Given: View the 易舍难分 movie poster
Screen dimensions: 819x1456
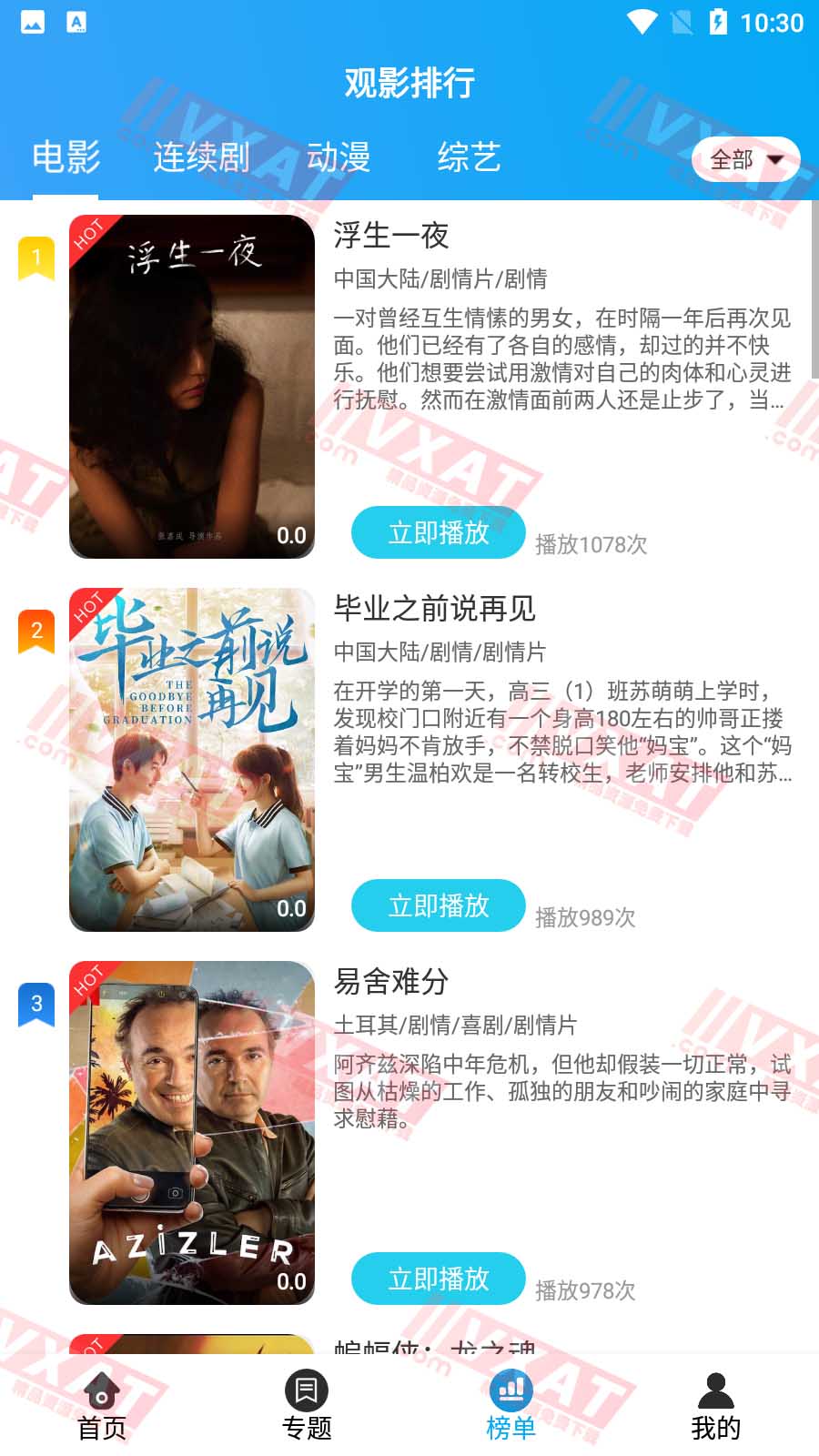Looking at the screenshot, I should 192,1133.
